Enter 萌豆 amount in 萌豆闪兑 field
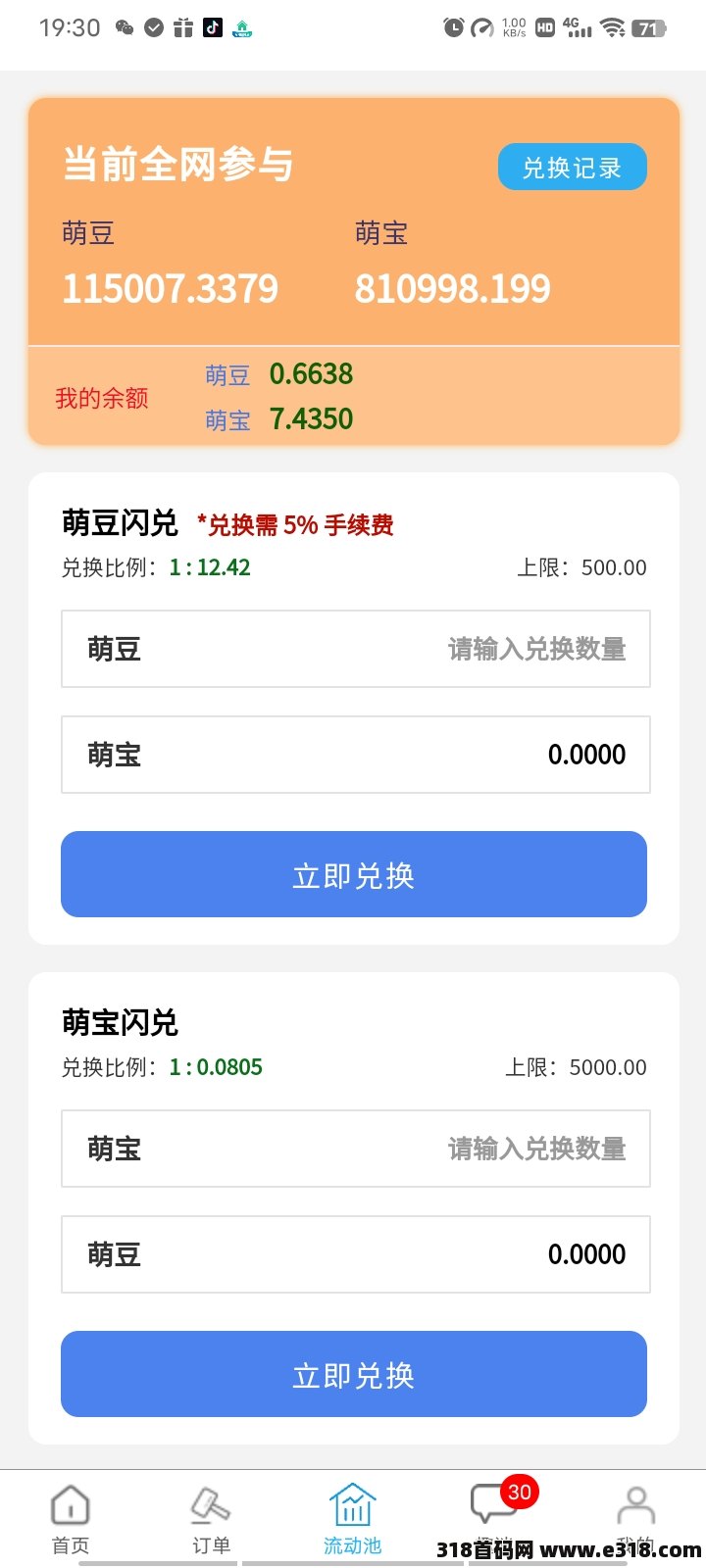This screenshot has height=1568, width=706. coord(356,649)
